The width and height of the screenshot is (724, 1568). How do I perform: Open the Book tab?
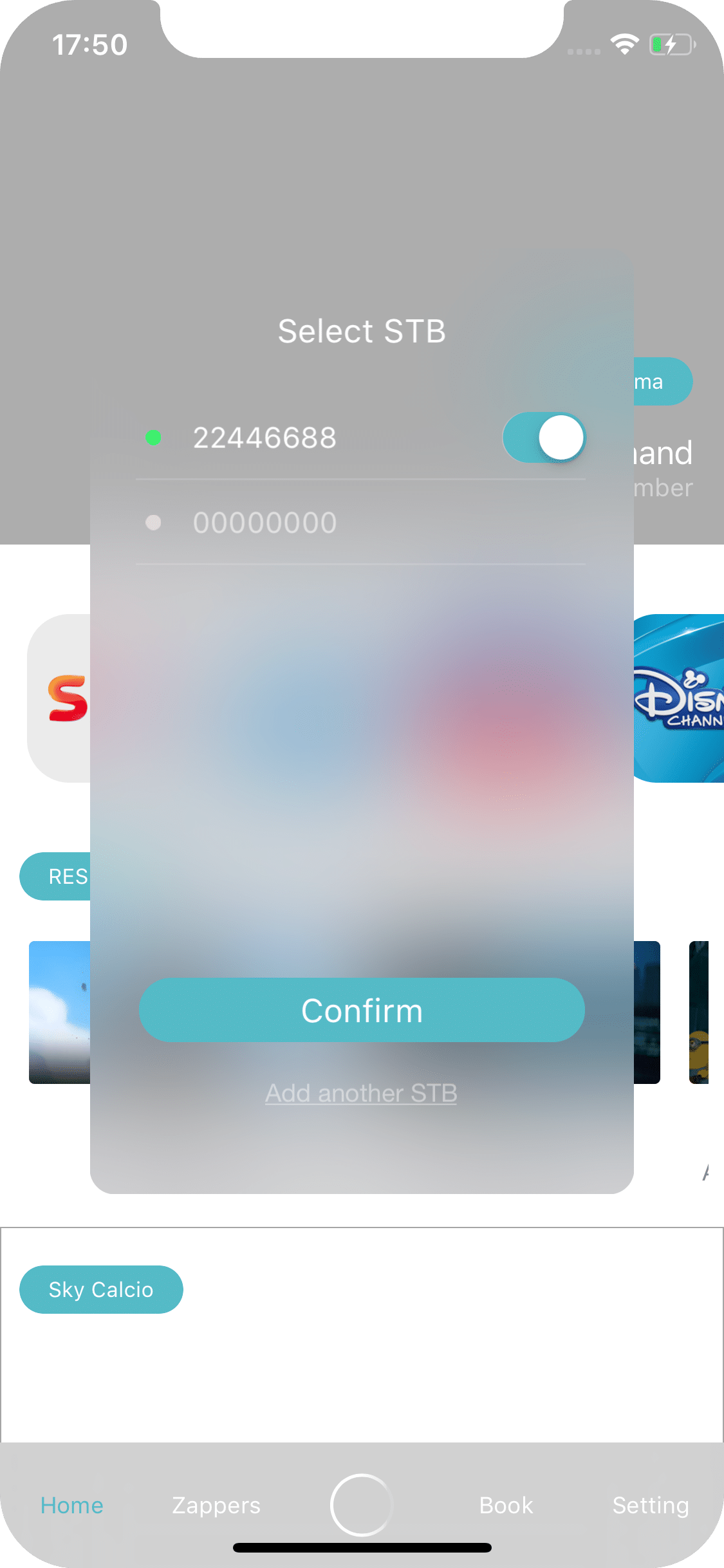click(506, 1505)
